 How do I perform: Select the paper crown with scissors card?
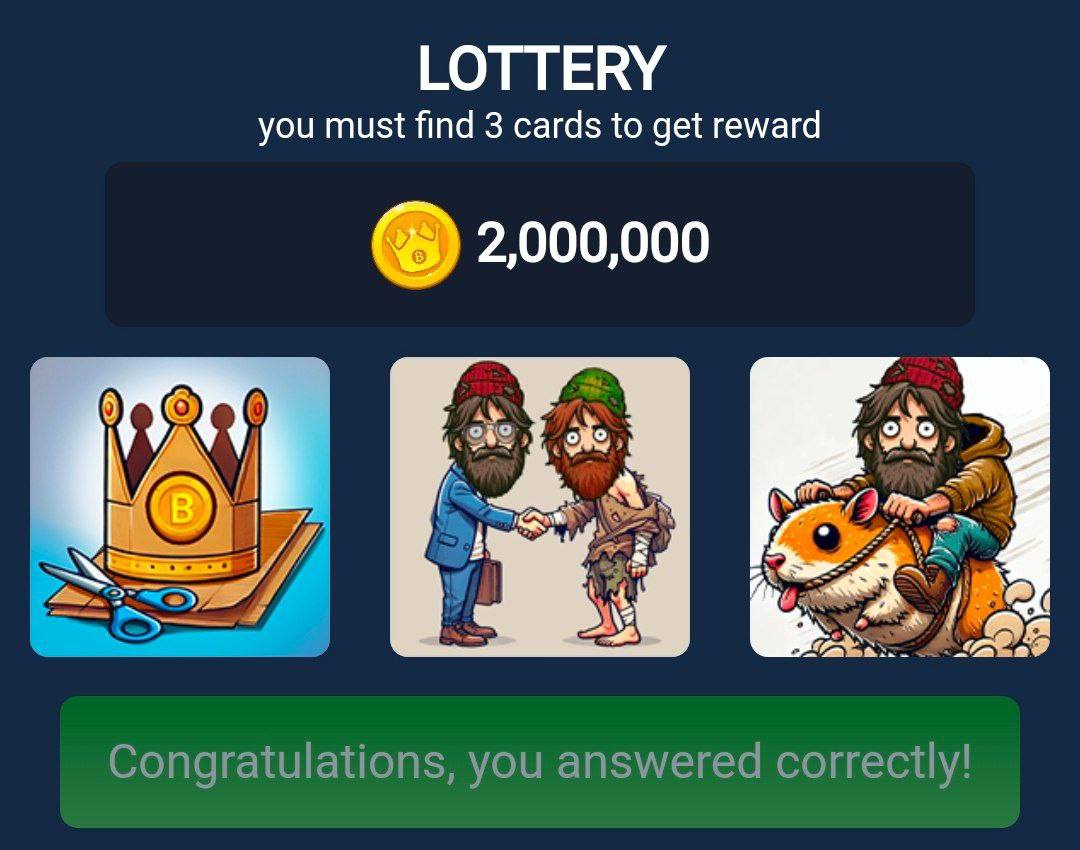180,507
